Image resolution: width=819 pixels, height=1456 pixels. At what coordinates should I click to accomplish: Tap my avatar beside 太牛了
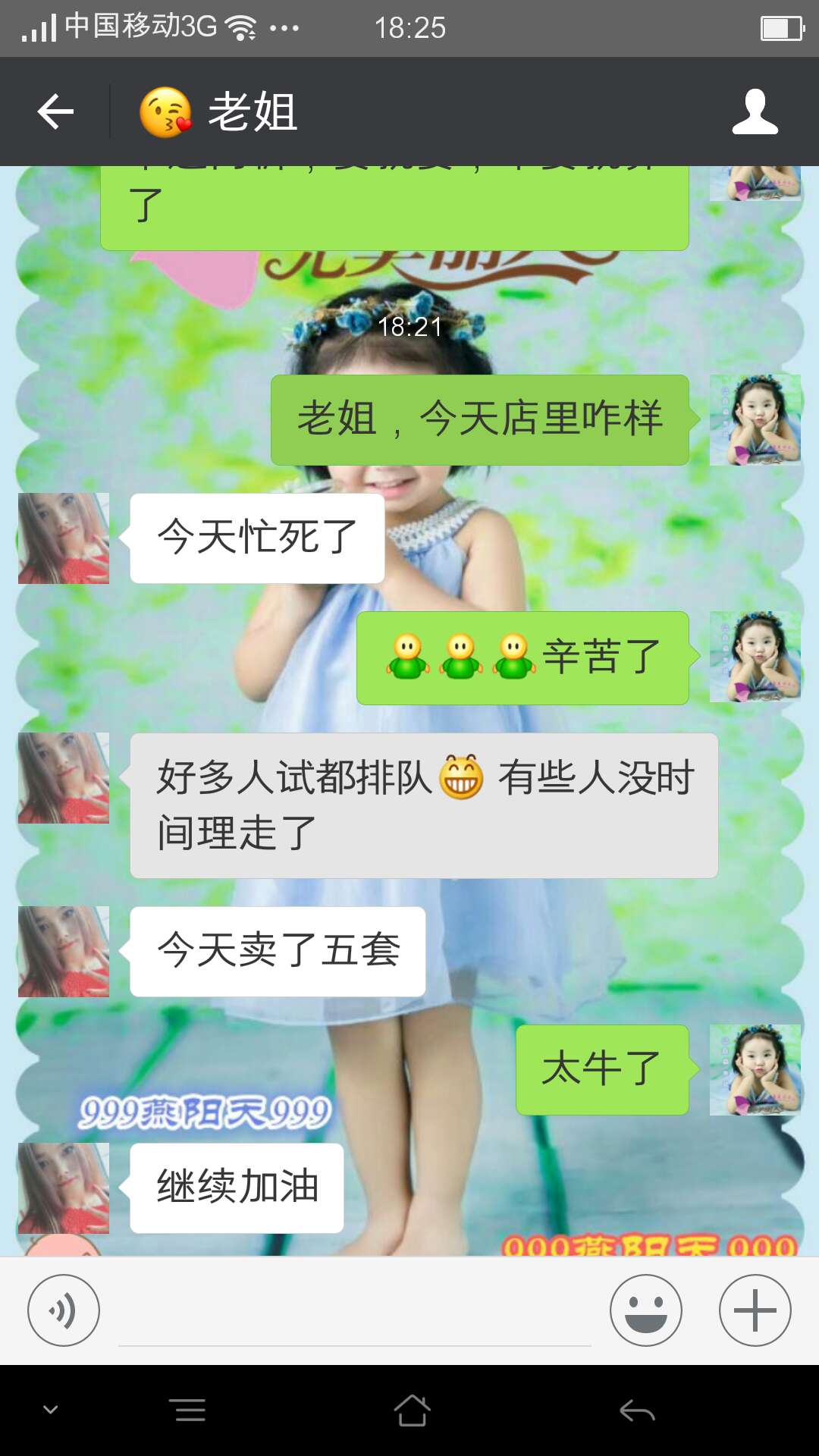point(755,1070)
